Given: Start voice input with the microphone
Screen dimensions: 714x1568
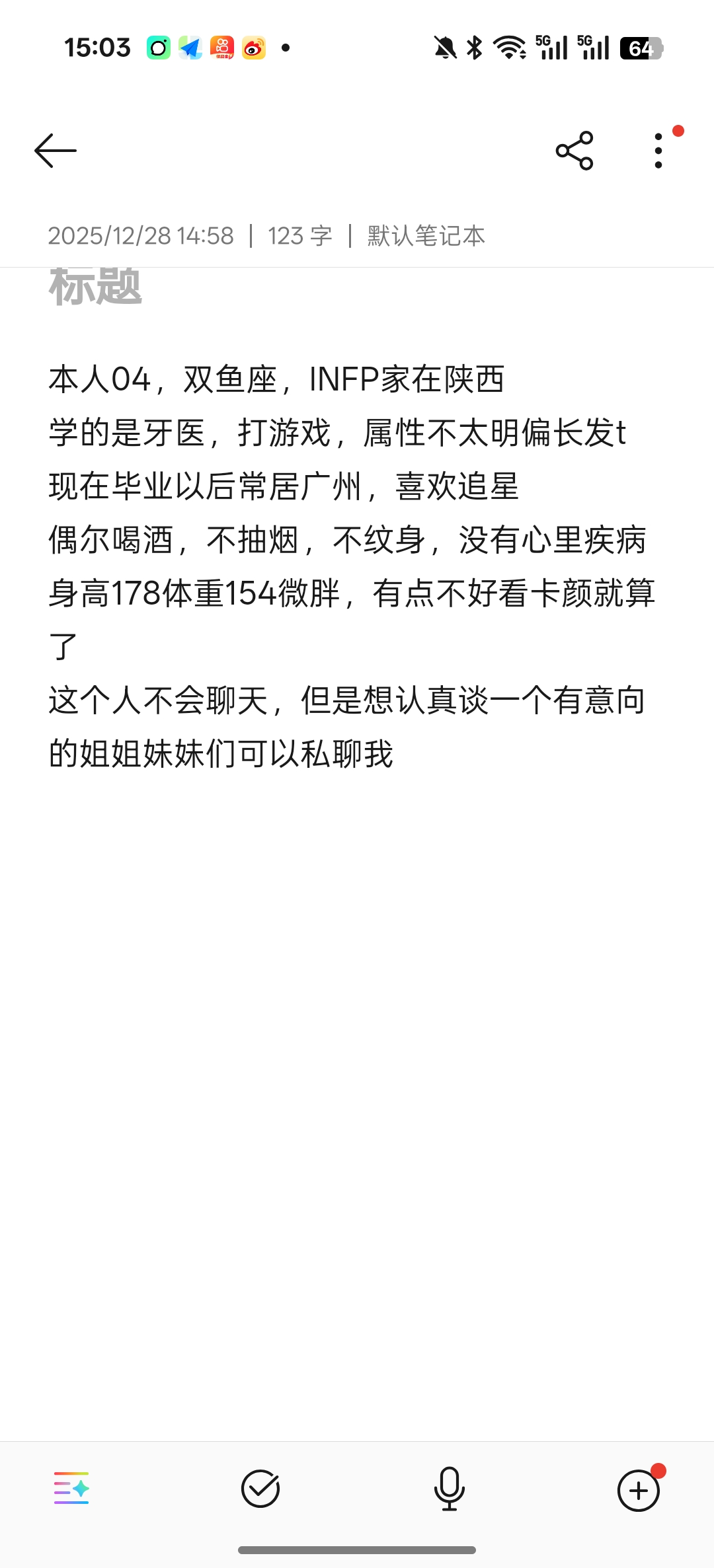Looking at the screenshot, I should pyautogui.click(x=450, y=1489).
